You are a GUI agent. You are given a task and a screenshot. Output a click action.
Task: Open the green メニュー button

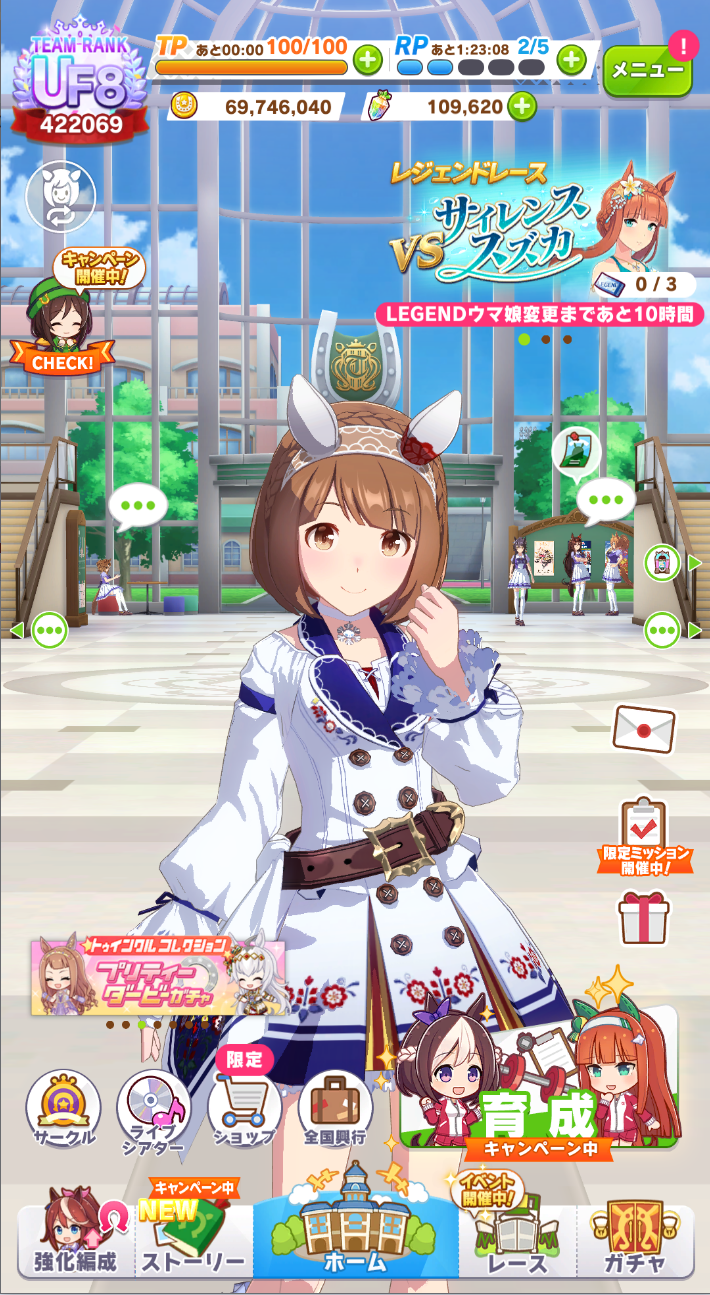pos(647,70)
